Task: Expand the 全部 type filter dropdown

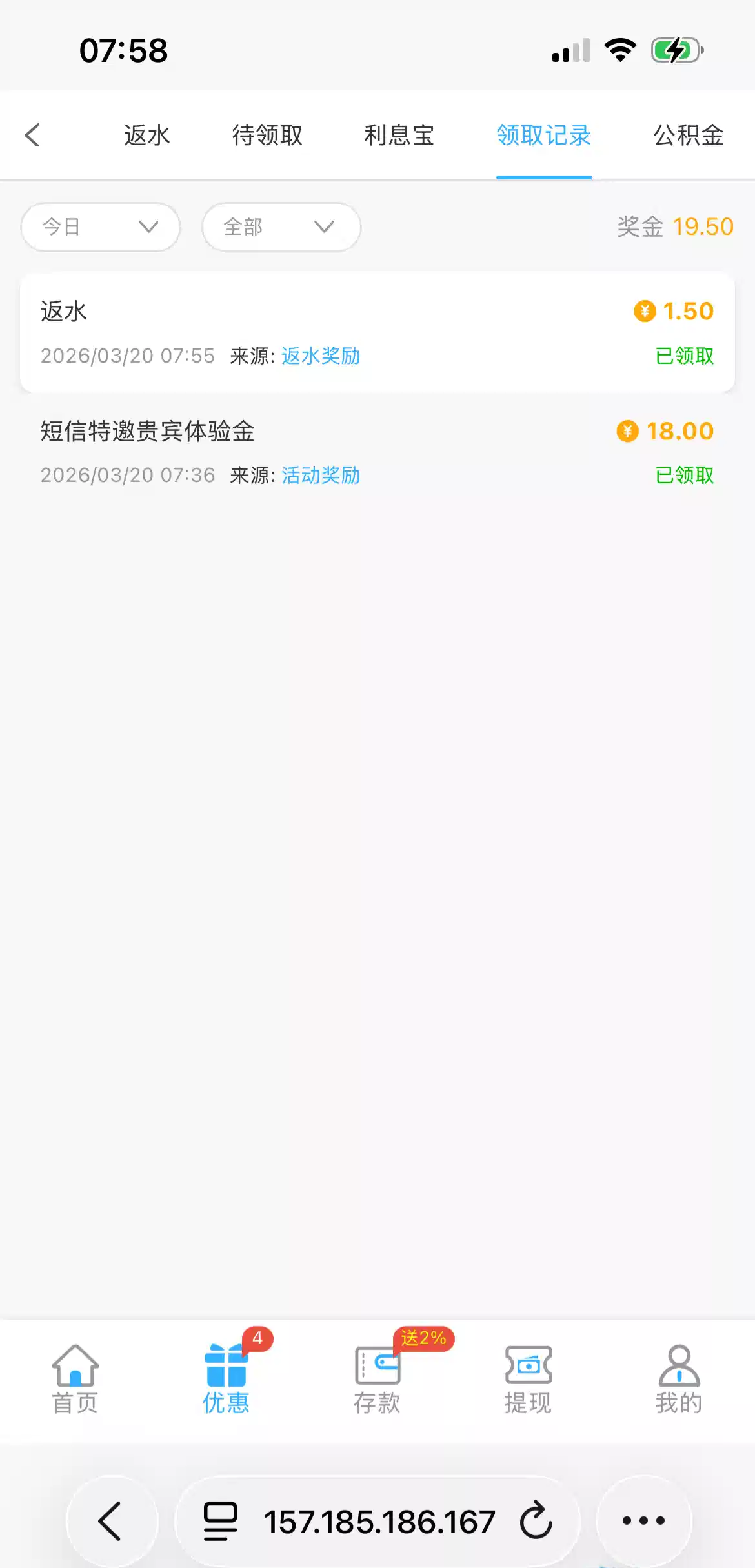Action: [x=281, y=227]
